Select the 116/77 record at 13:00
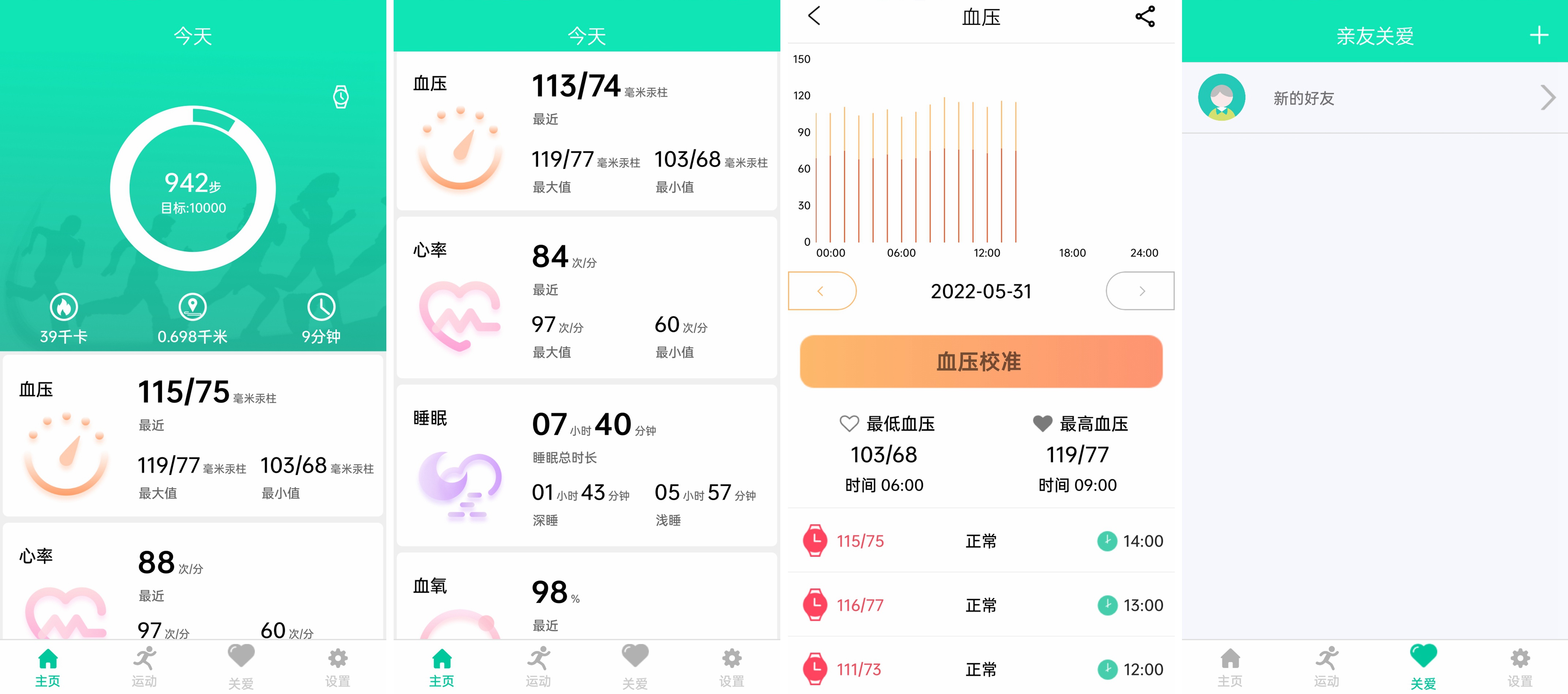The height and width of the screenshot is (694, 1568). (981, 605)
